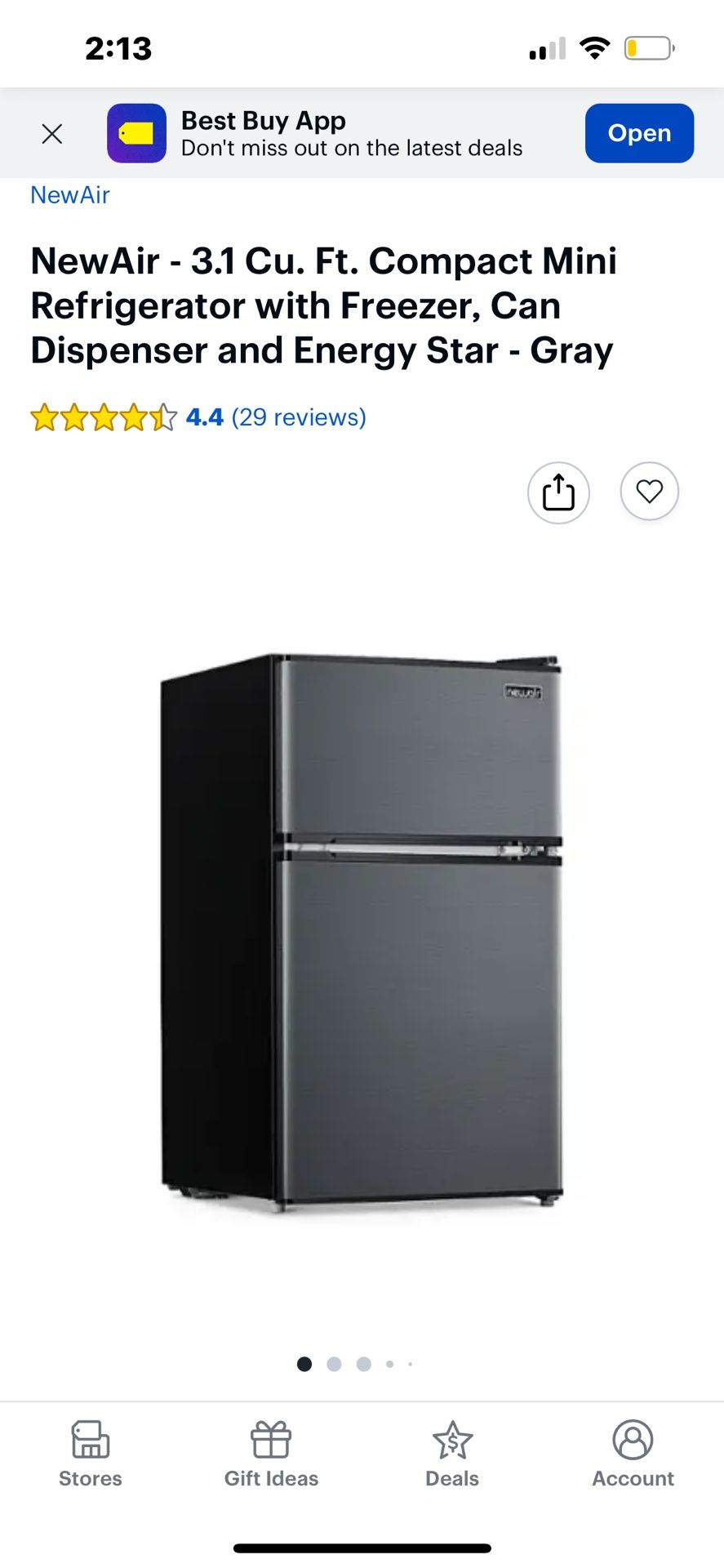Open the Account tab

pos(633,1454)
